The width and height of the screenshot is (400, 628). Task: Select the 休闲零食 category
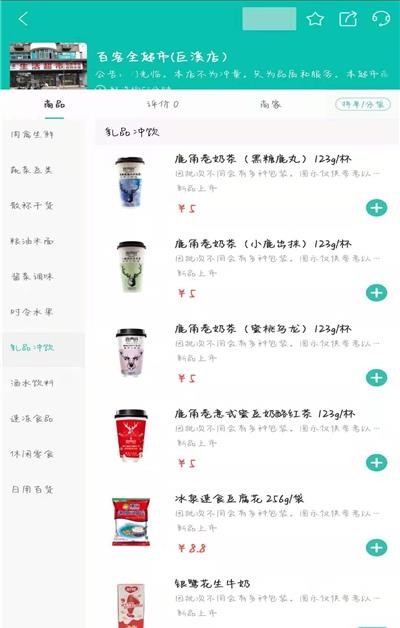32,454
